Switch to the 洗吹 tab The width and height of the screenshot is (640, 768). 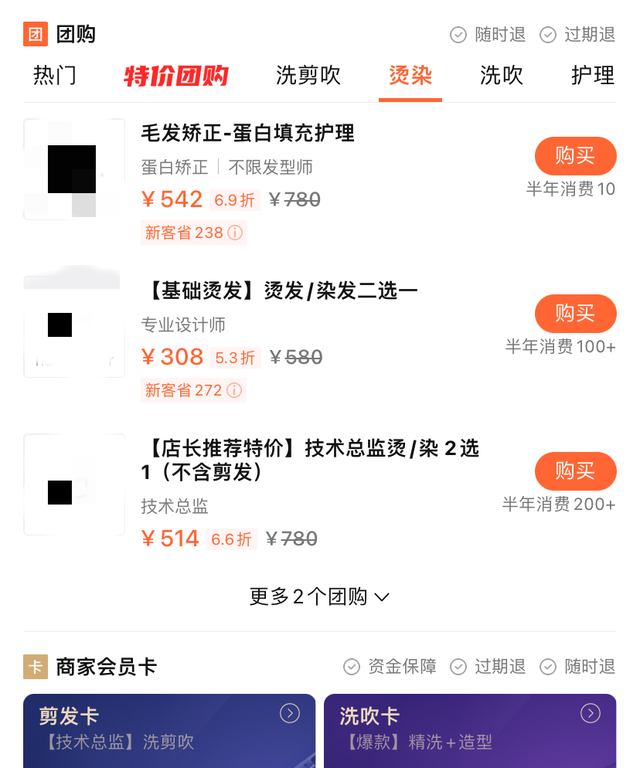501,76
